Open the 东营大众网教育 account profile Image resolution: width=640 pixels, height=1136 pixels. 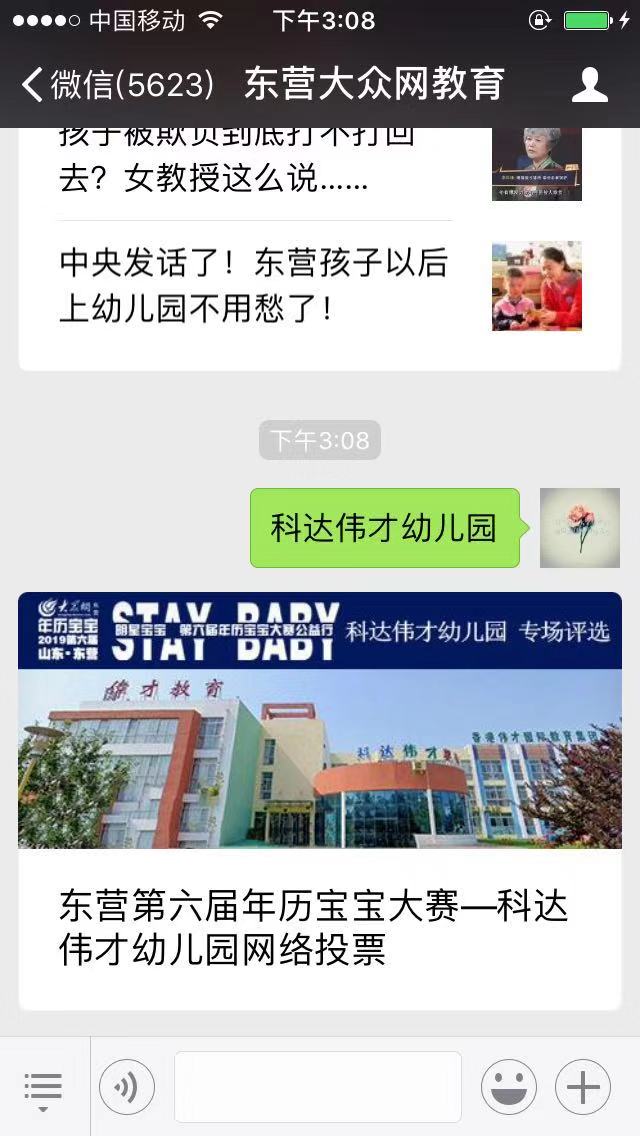point(589,85)
